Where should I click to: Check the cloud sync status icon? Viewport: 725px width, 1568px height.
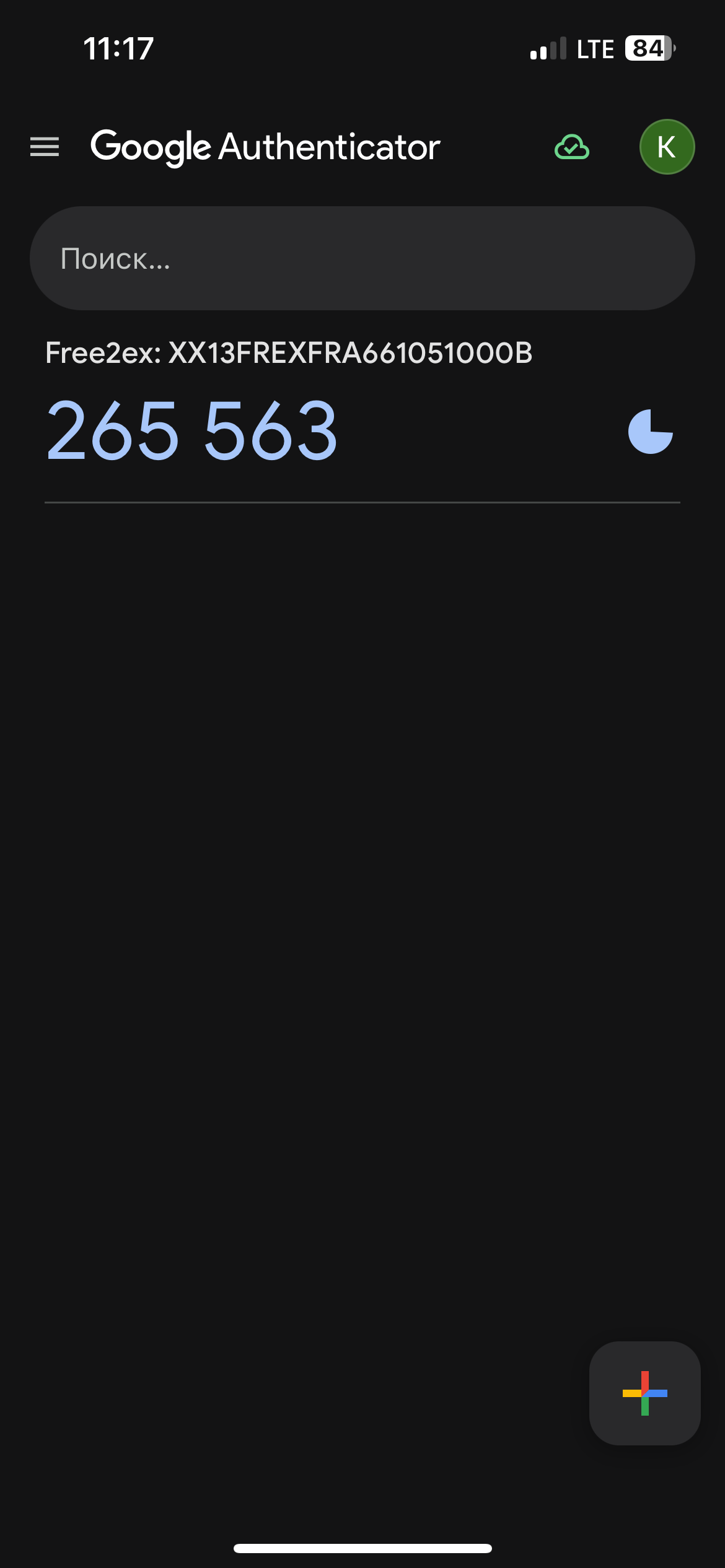click(x=572, y=147)
